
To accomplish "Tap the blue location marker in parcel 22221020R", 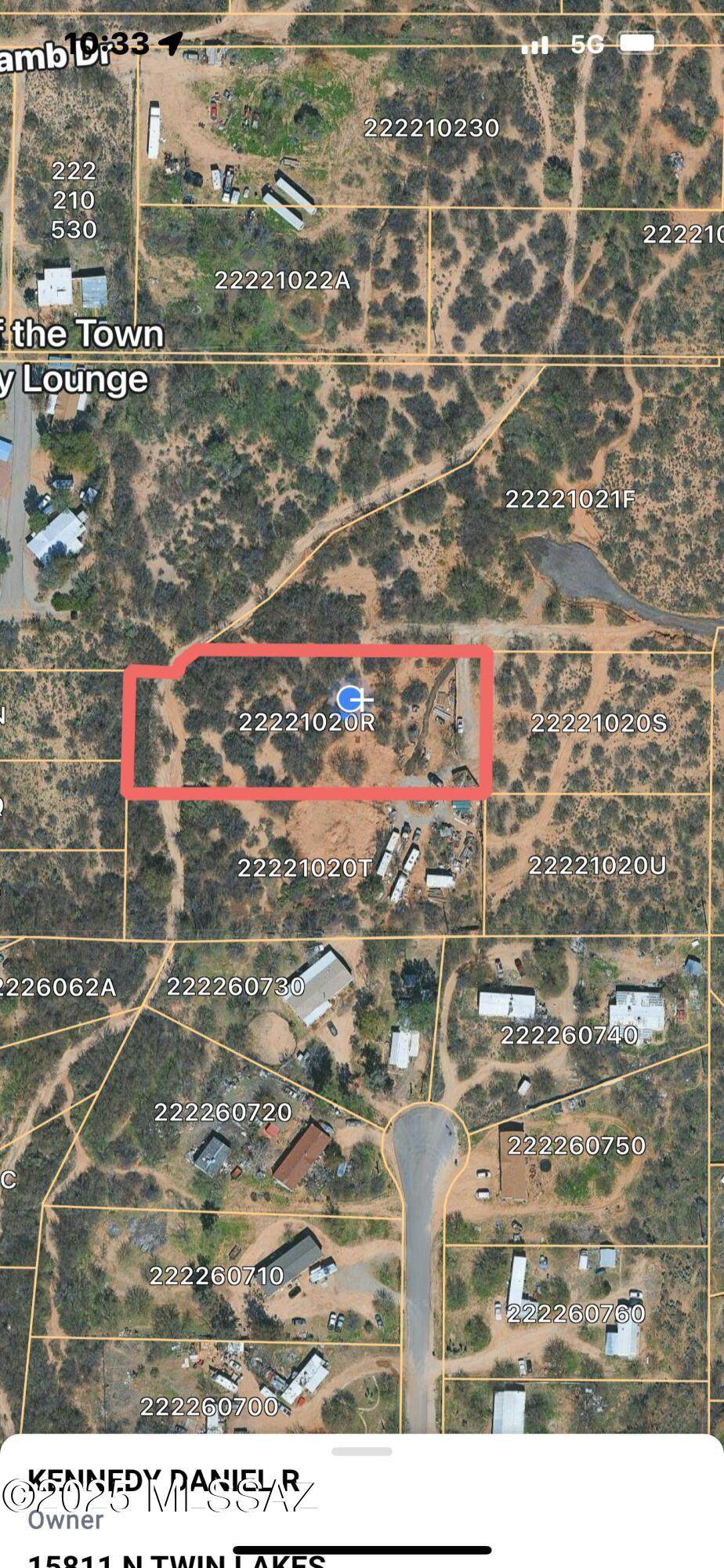I will [349, 699].
